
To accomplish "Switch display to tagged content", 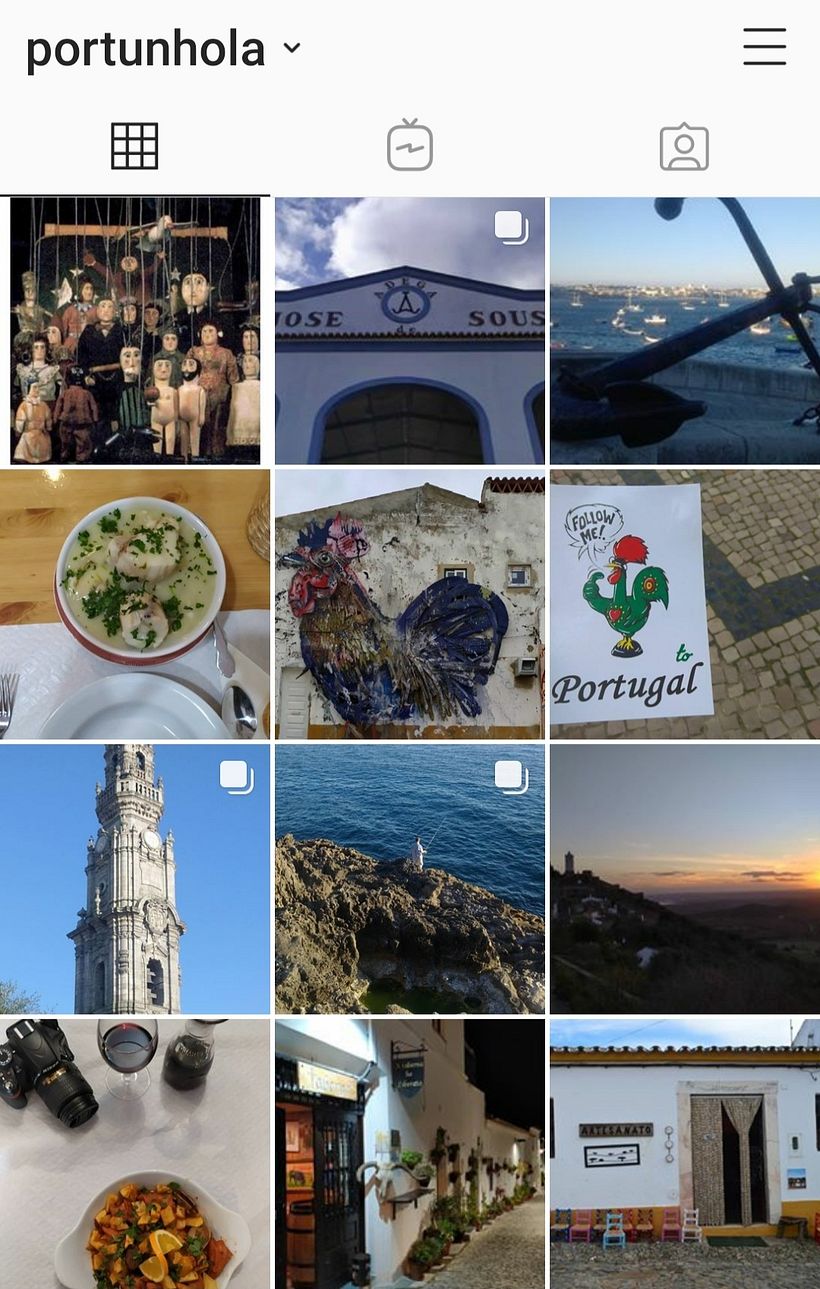I will pyautogui.click(x=683, y=145).
